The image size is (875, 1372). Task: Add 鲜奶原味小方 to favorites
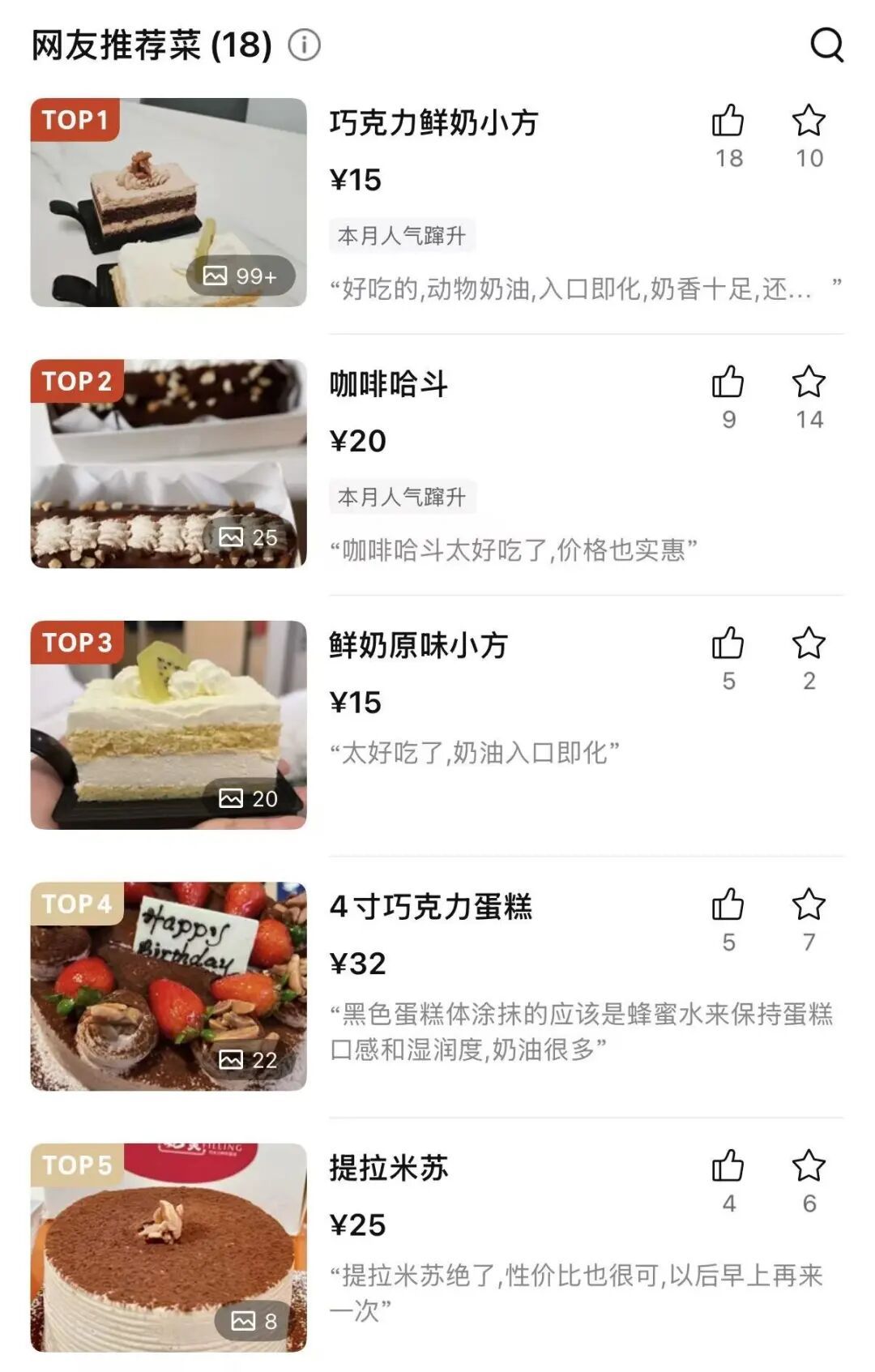[808, 643]
